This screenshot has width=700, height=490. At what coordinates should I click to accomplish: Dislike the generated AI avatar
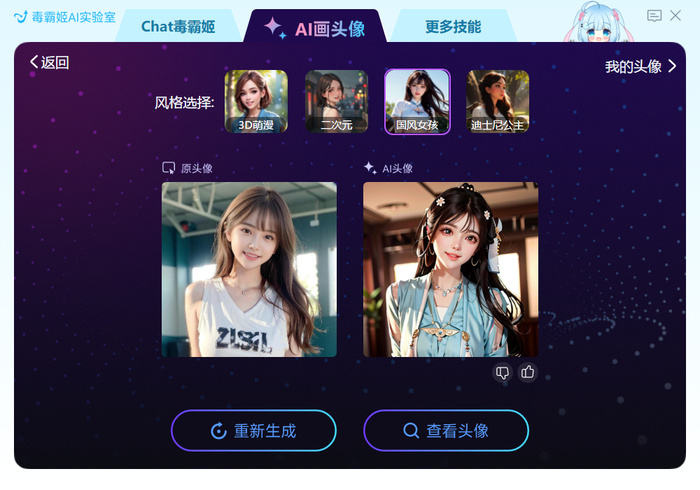[503, 372]
